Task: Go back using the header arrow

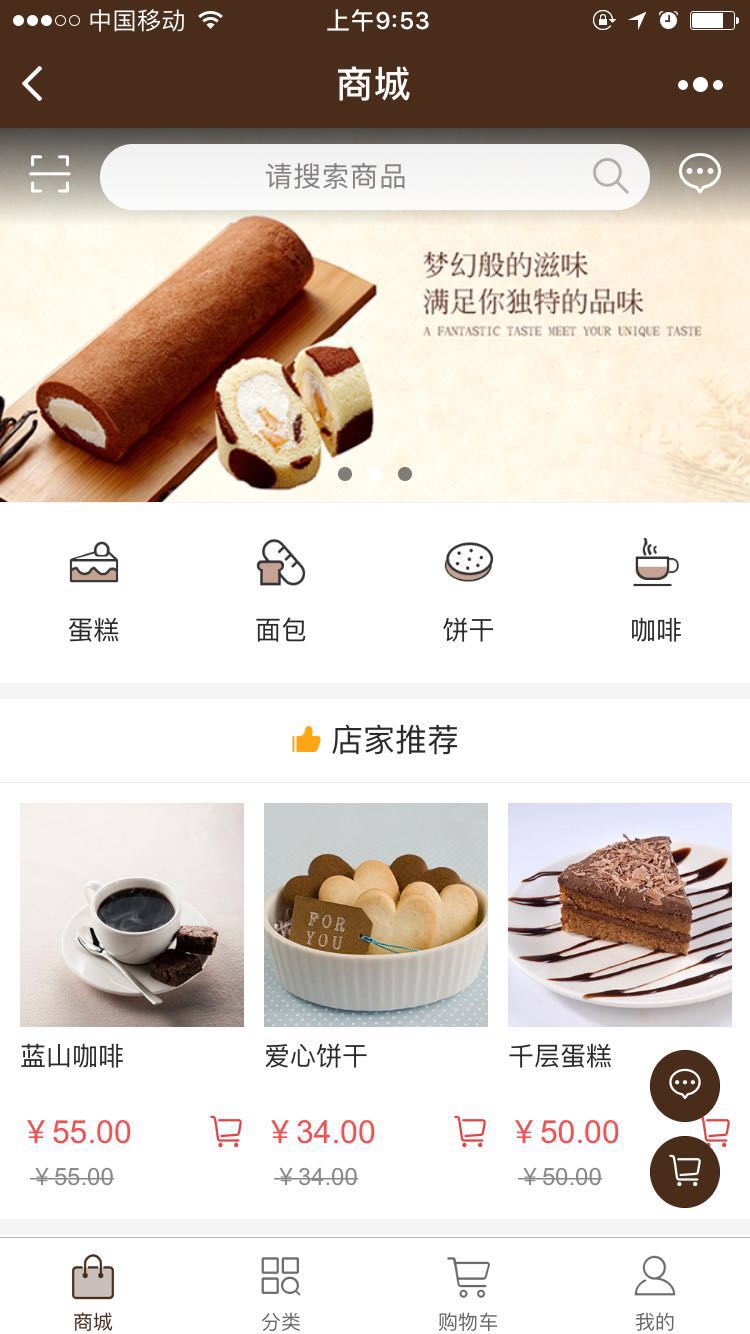Action: pyautogui.click(x=33, y=84)
